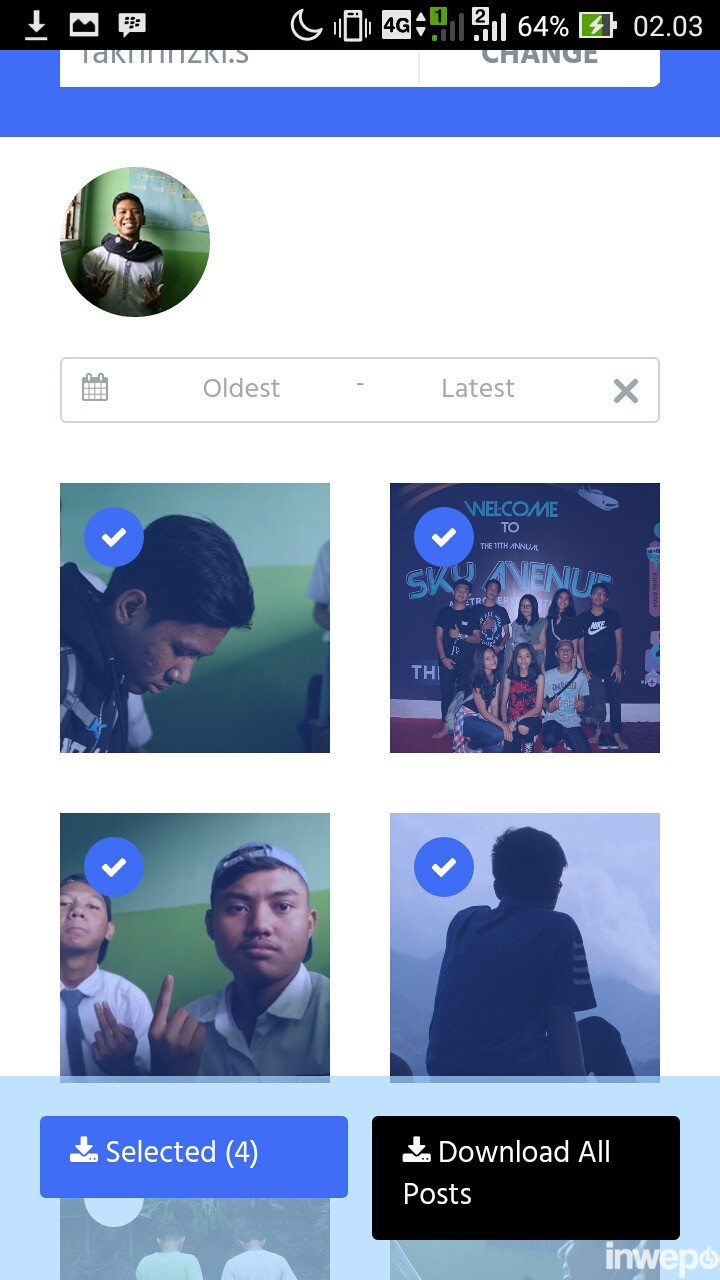Set the Oldest date

coord(241,389)
